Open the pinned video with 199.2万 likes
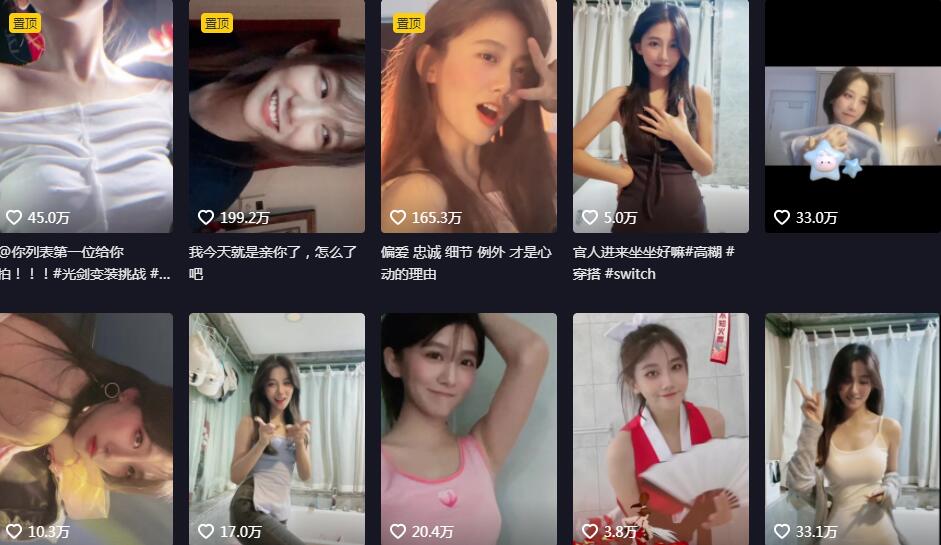The width and height of the screenshot is (941, 545). coord(277,115)
